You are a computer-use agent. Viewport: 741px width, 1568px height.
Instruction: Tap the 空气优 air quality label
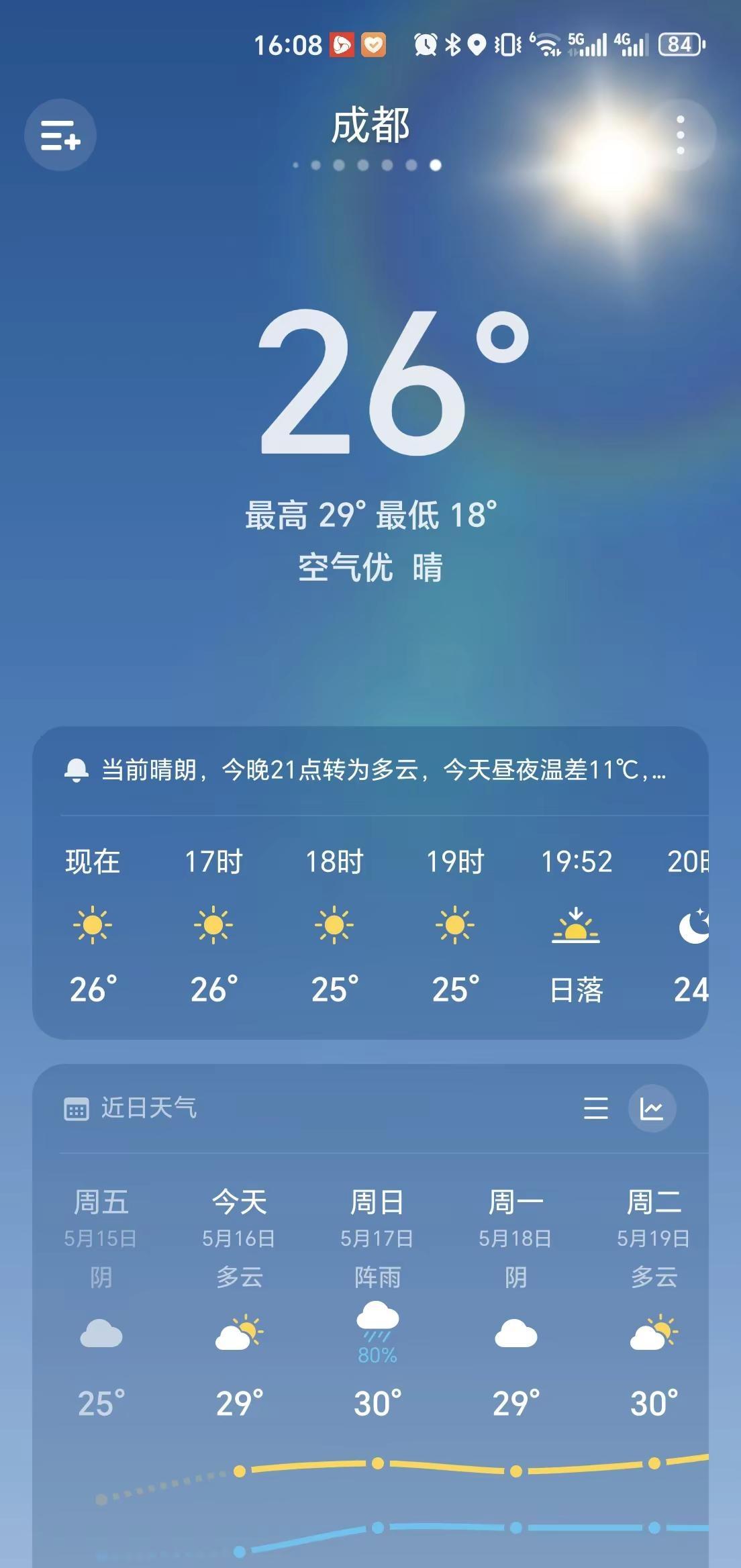(345, 568)
